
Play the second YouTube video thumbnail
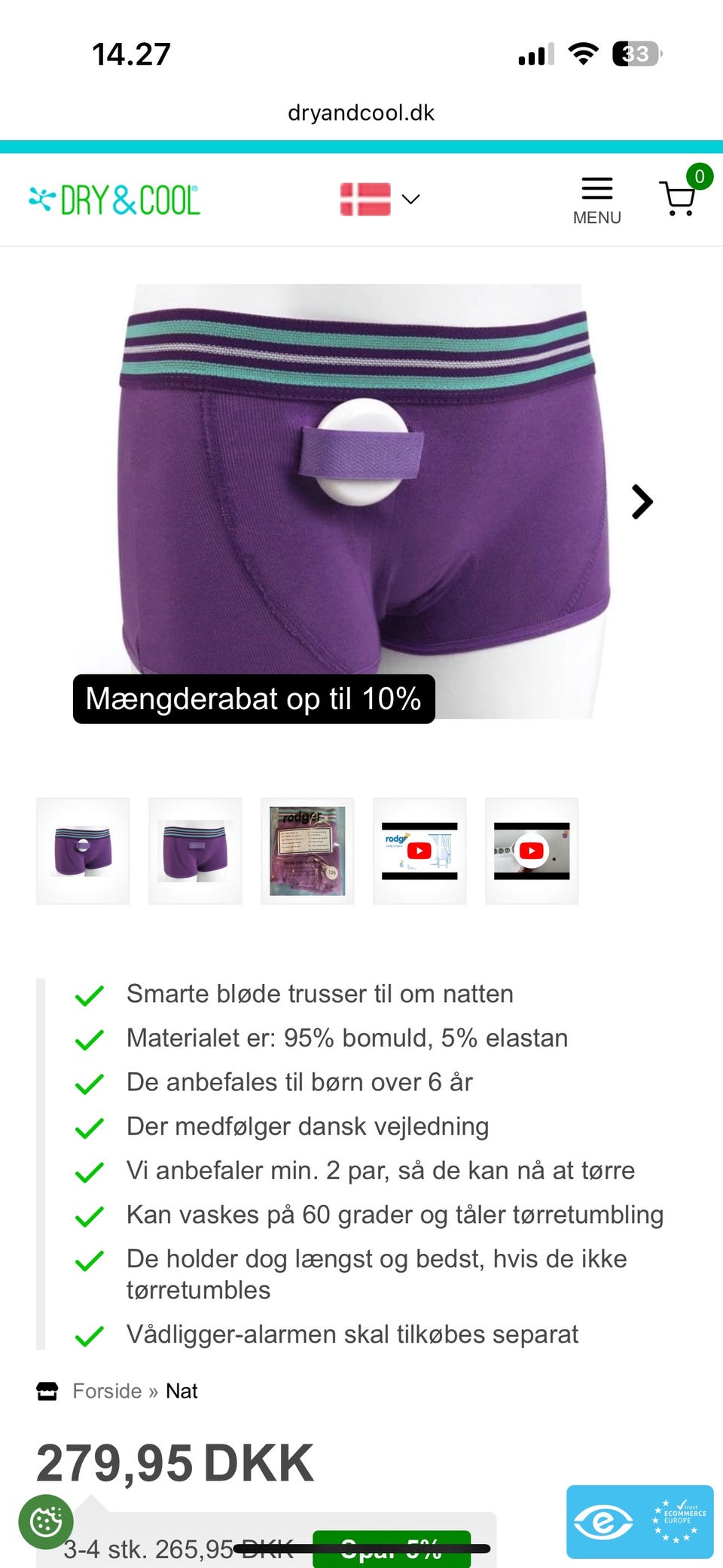click(532, 851)
